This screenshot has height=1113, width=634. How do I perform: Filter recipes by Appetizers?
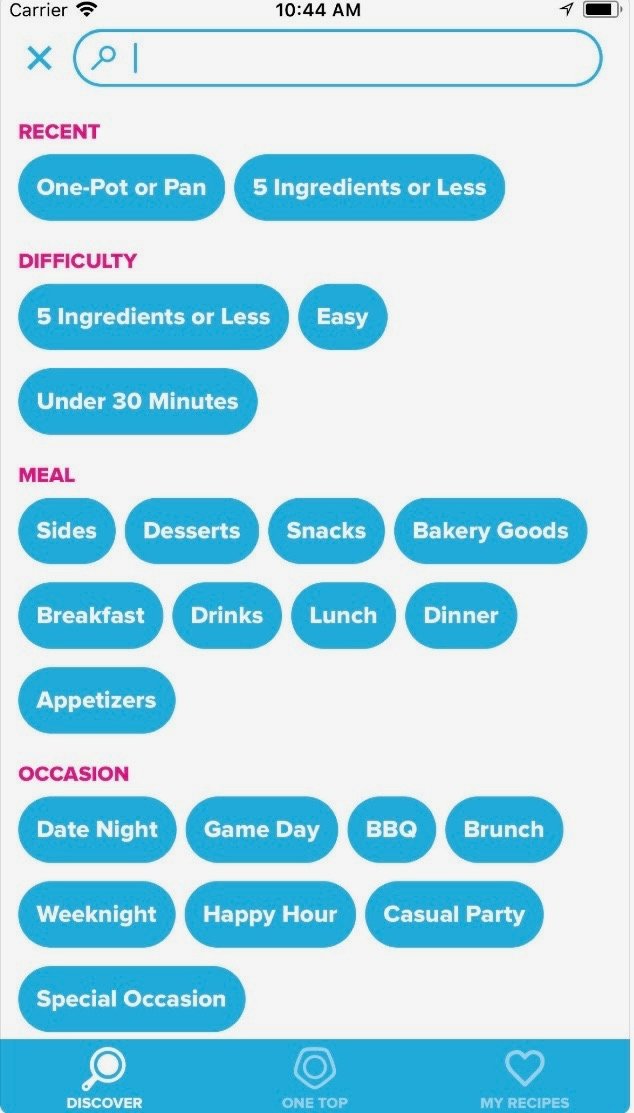click(x=96, y=700)
